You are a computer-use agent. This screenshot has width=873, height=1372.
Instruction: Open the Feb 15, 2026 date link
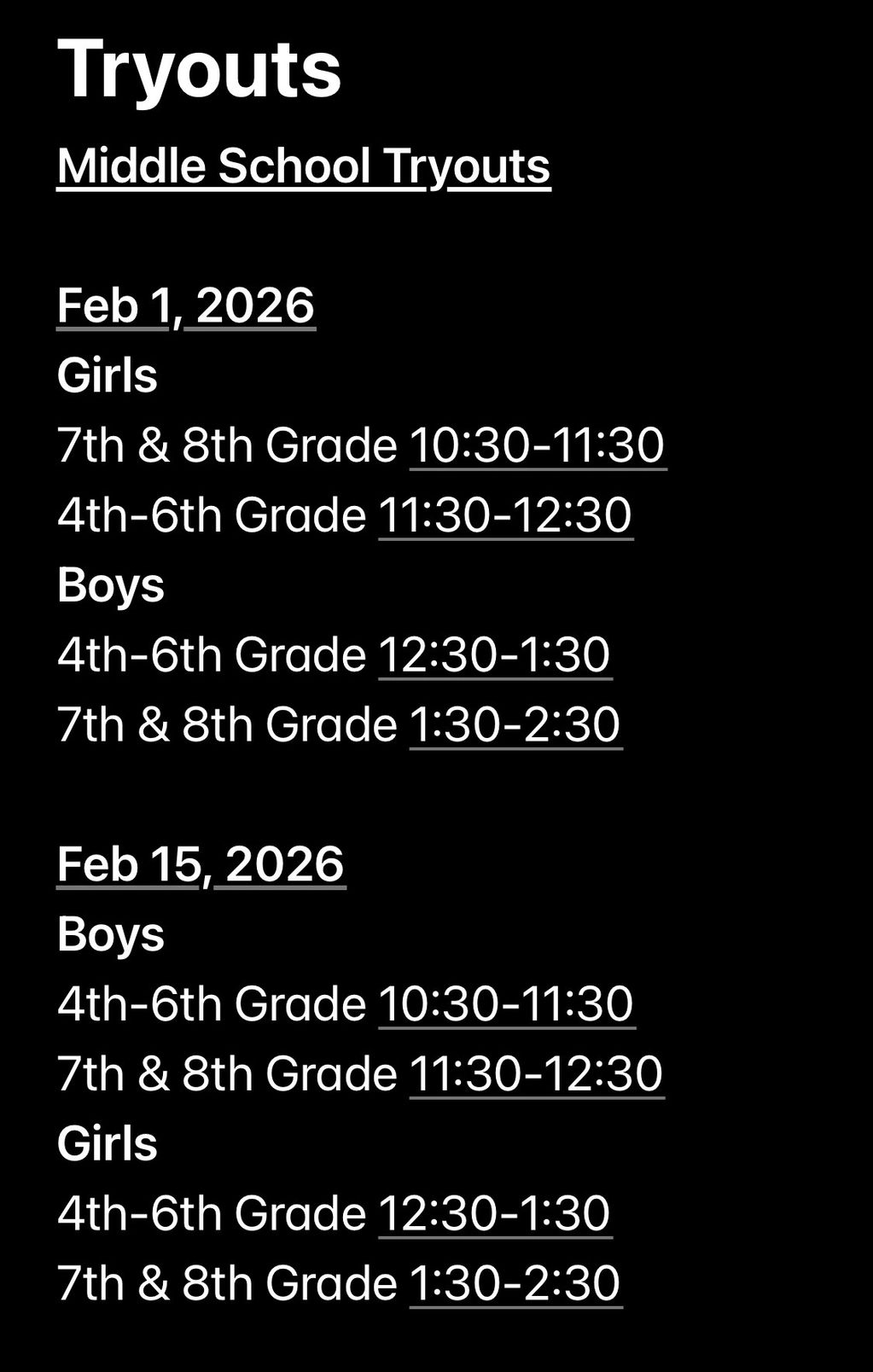[201, 864]
